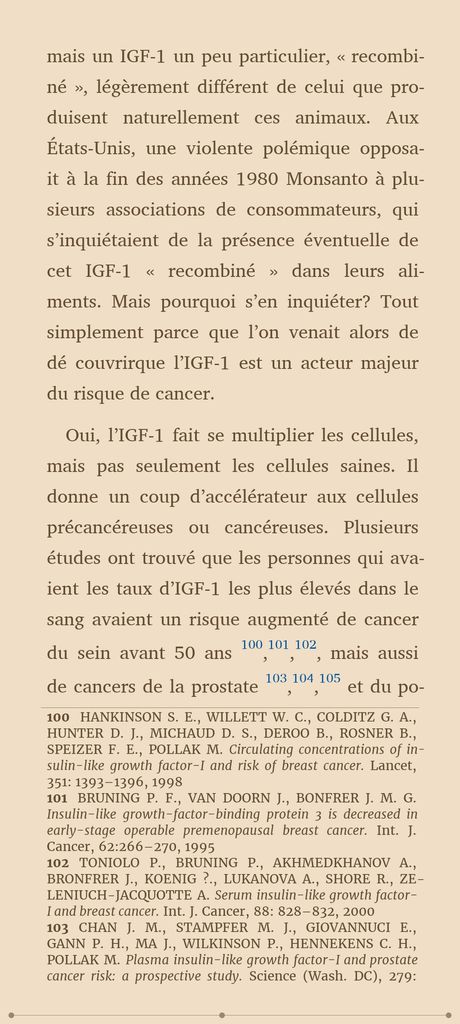Open footnote reference 103
460x1024 pixels.
276,679
